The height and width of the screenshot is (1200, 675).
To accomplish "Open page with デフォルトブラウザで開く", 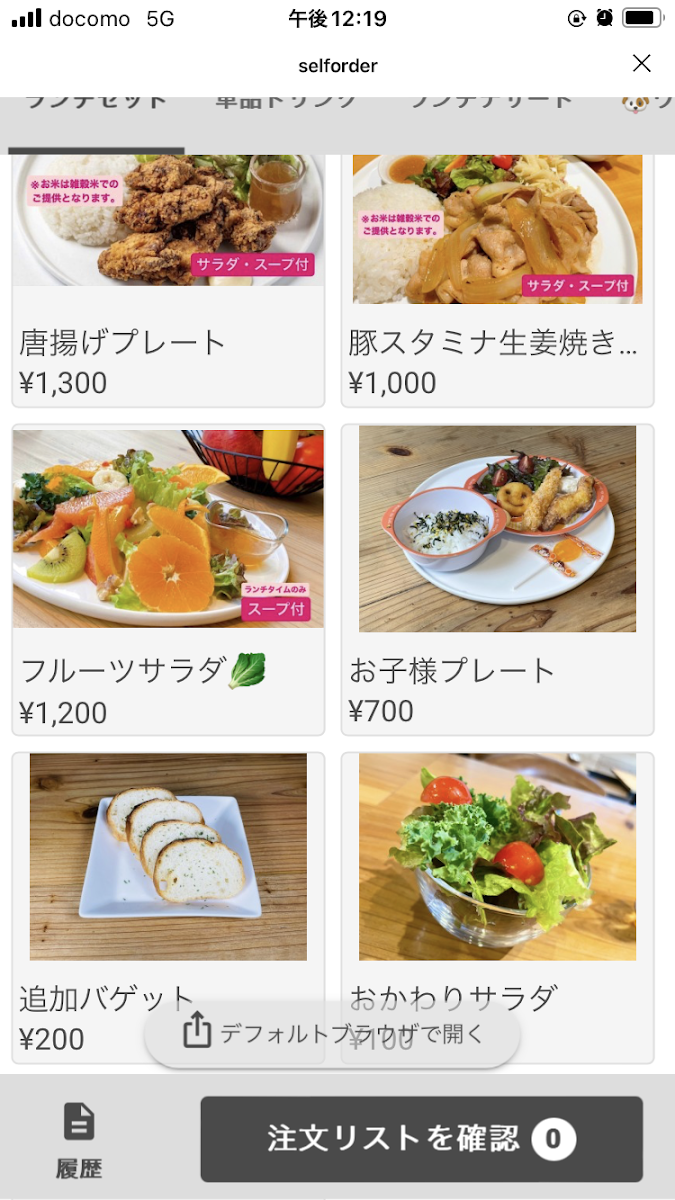I will pos(333,1033).
